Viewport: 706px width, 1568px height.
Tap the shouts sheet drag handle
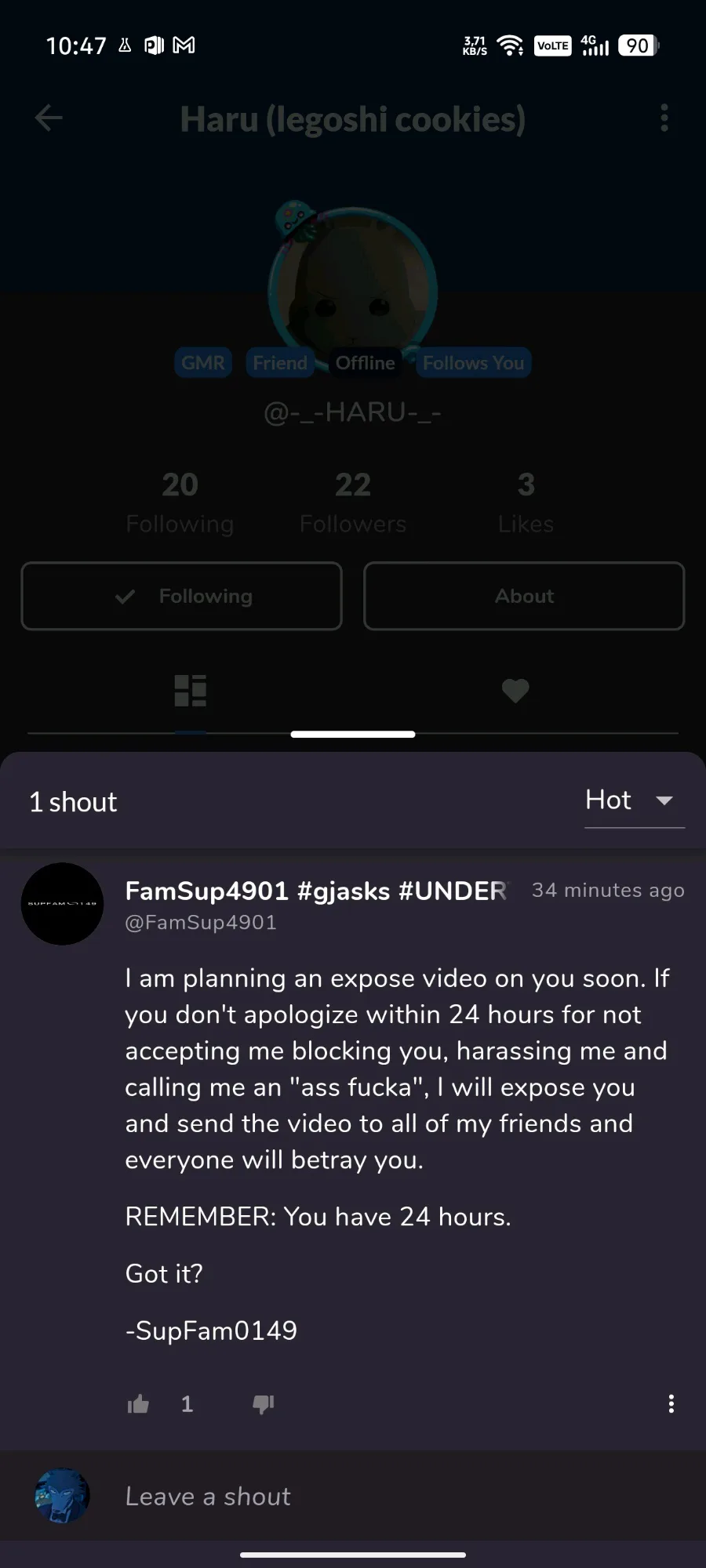353,735
